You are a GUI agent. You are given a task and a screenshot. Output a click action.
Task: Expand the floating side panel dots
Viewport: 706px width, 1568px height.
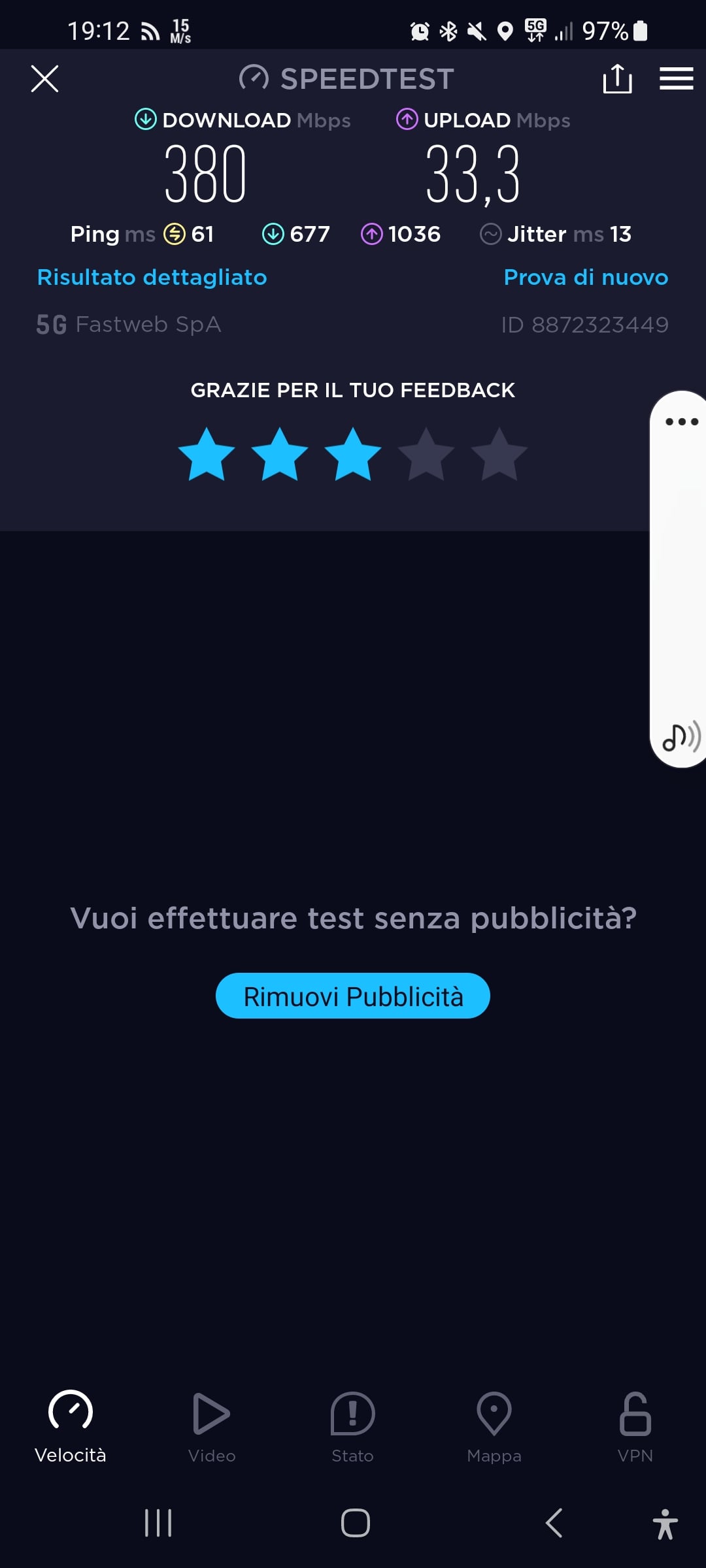coord(681,421)
